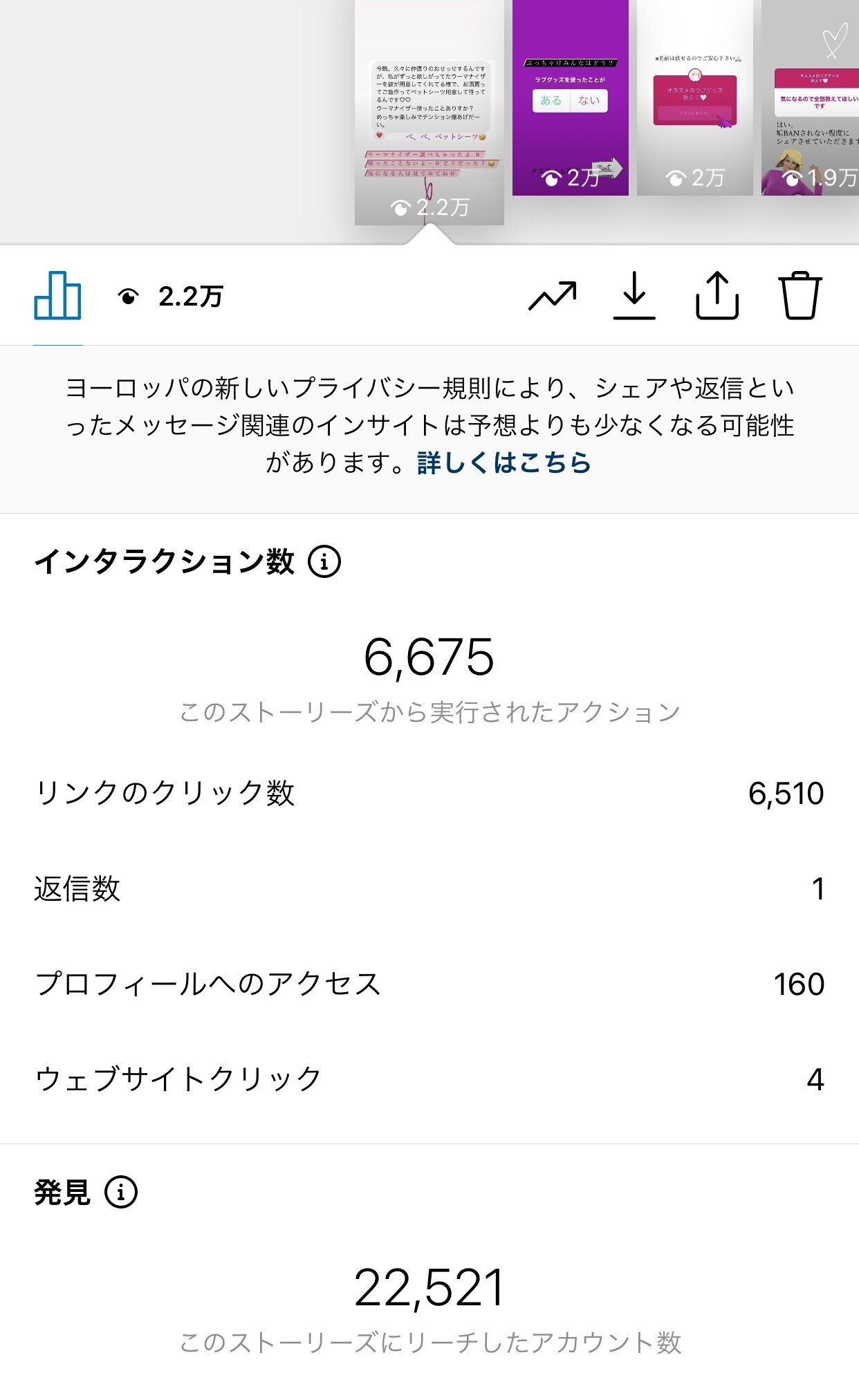This screenshot has height=1400, width=859.
Task: Open the purple poll story thumbnail
Action: pos(571,97)
